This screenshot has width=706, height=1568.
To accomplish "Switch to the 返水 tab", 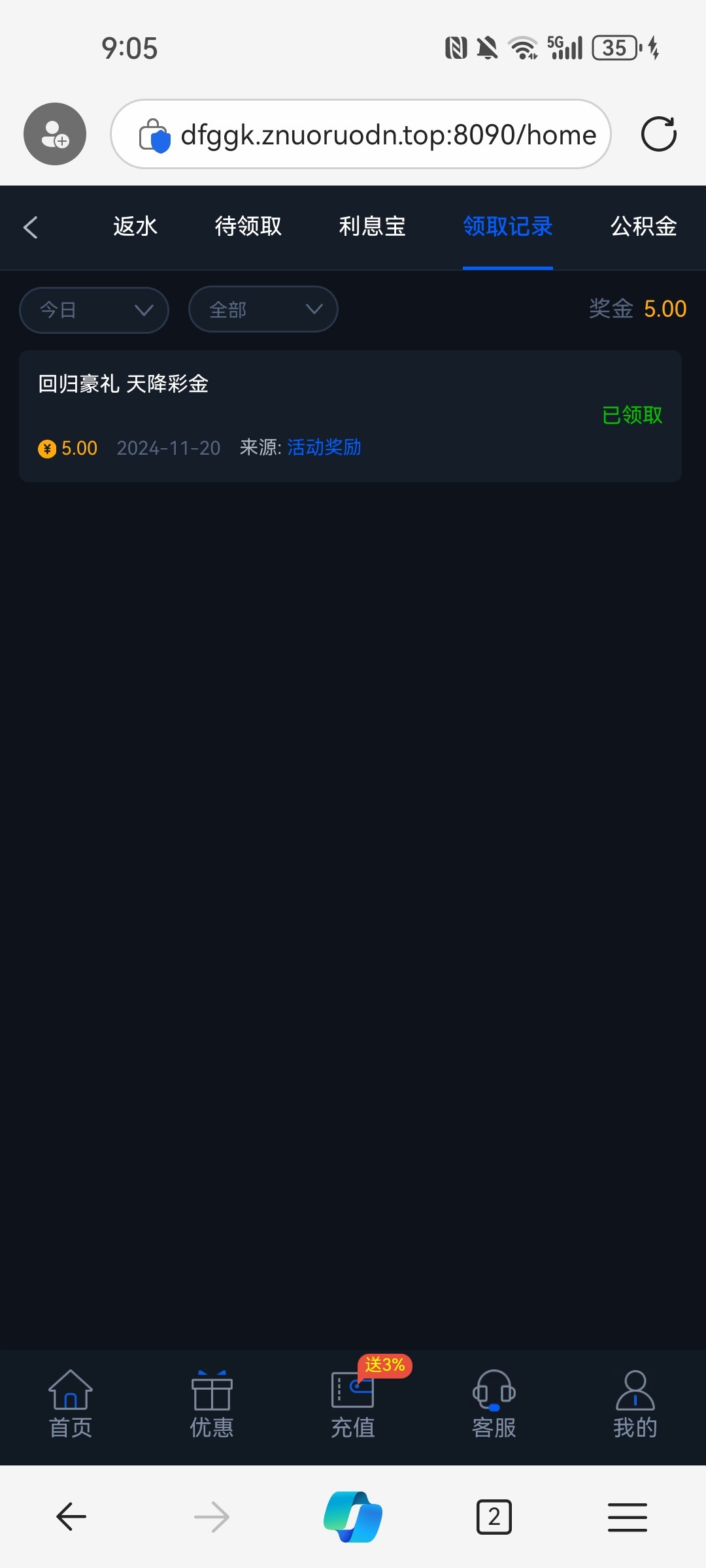I will 135,227.
